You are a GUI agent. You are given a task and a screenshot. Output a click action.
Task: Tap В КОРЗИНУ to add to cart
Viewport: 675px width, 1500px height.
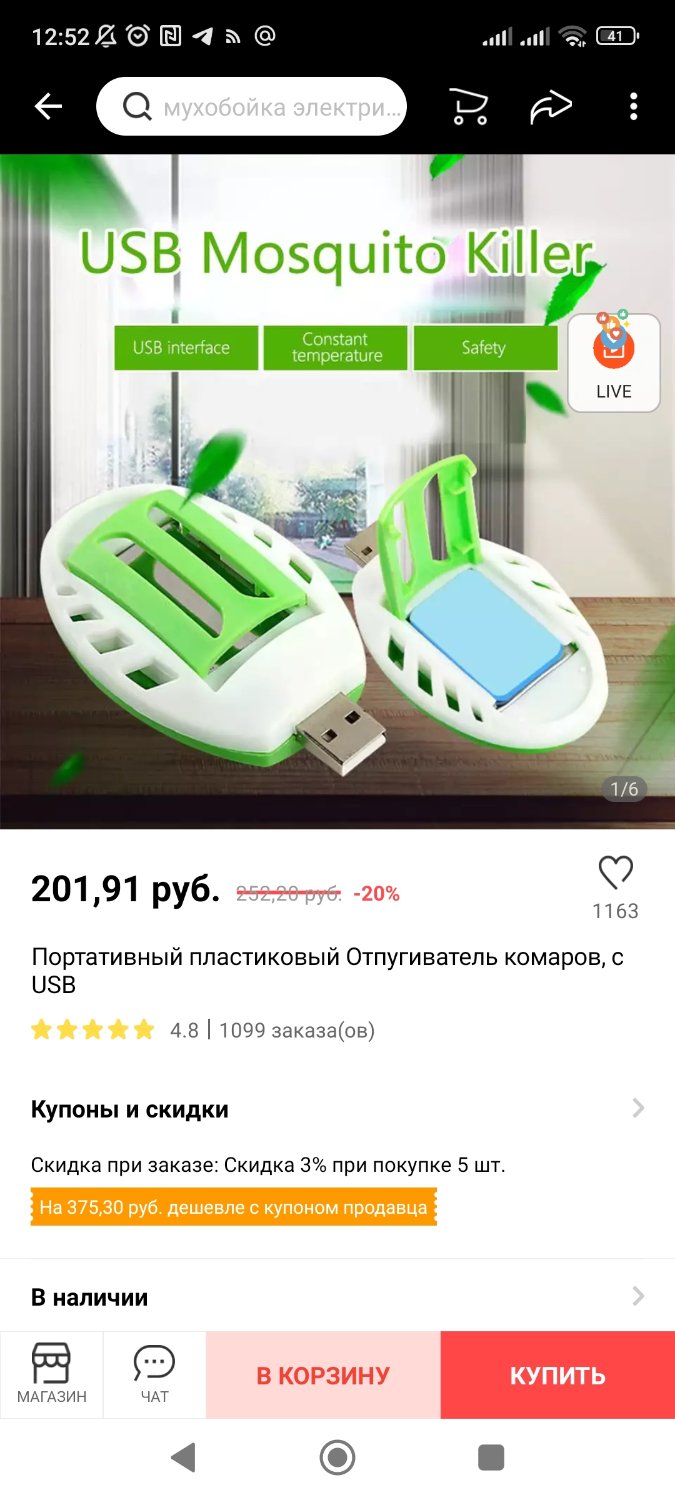(323, 1375)
